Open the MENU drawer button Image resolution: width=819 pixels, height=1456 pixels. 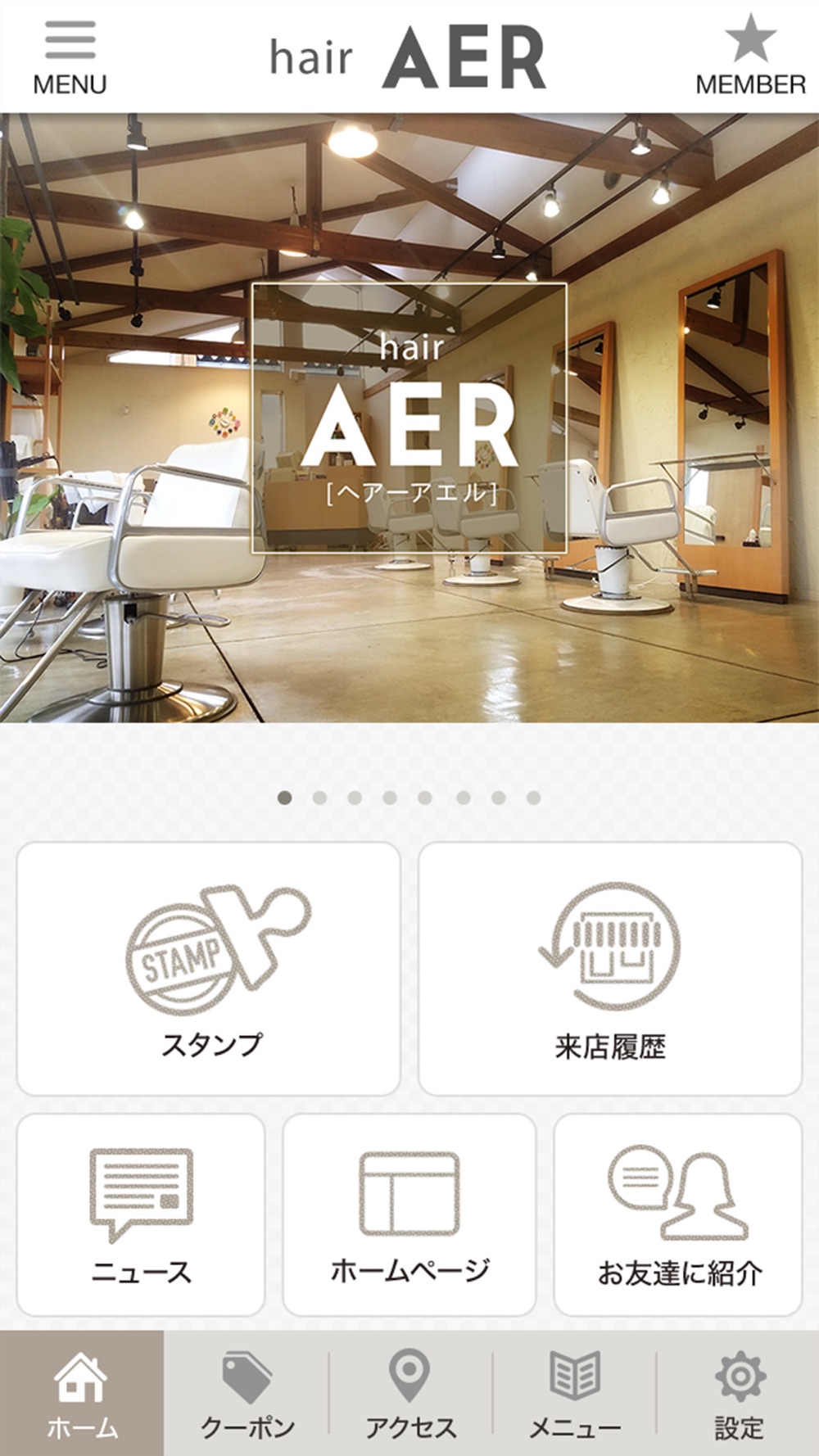click(x=70, y=57)
